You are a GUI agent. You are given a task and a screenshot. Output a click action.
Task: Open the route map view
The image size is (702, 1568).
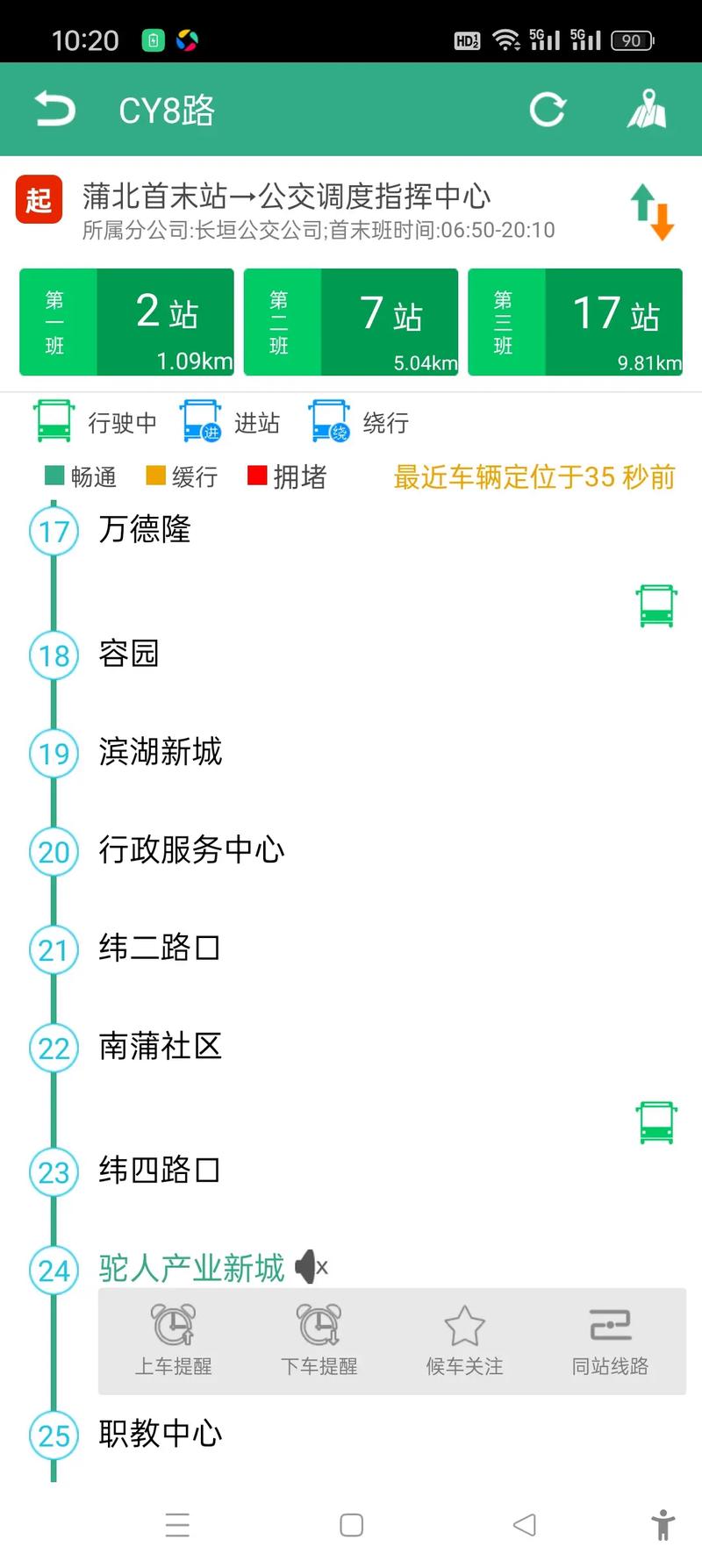647,110
